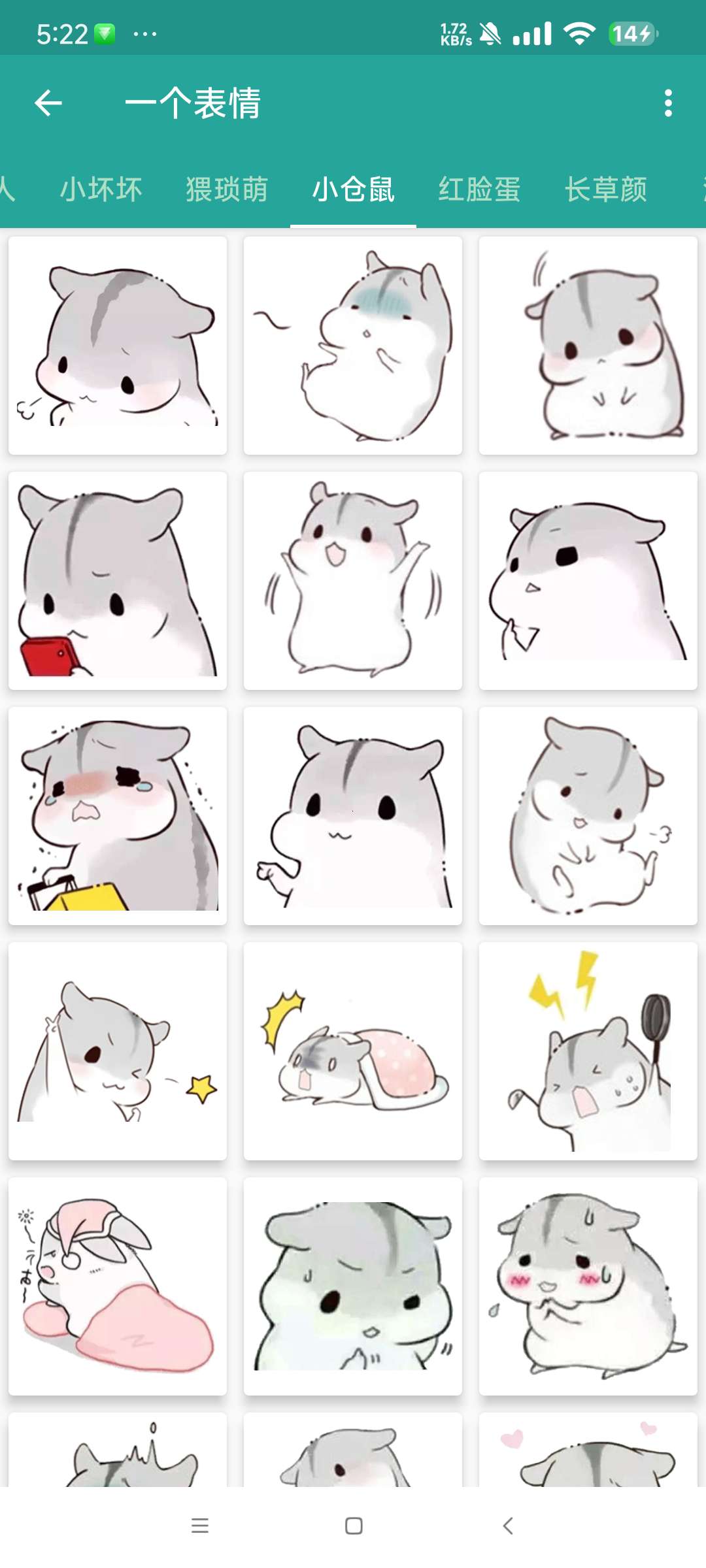Open the cheering hamster with raised arms sticker
The width and height of the screenshot is (706, 1568).
tap(353, 581)
